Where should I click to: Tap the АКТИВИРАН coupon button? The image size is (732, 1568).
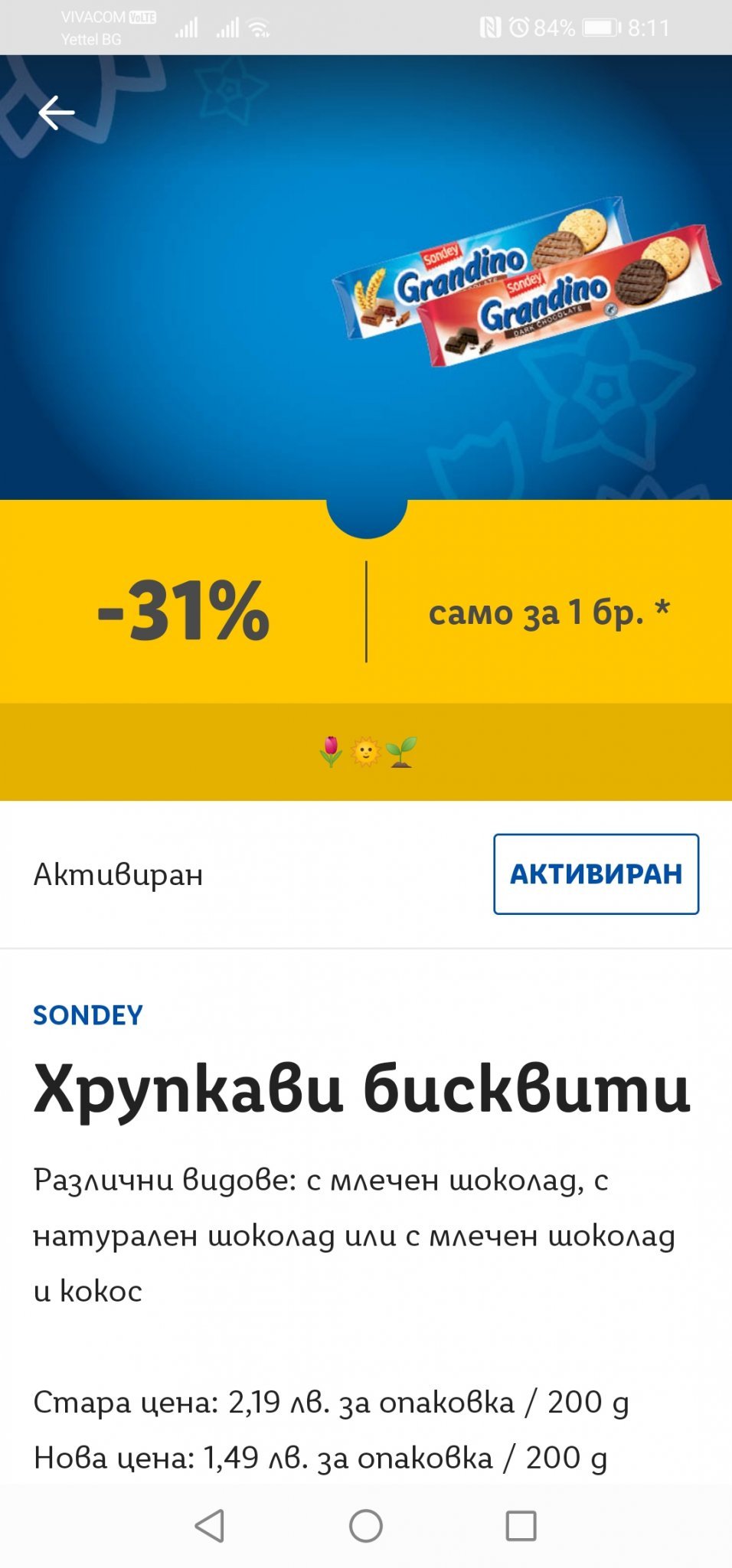(x=596, y=874)
